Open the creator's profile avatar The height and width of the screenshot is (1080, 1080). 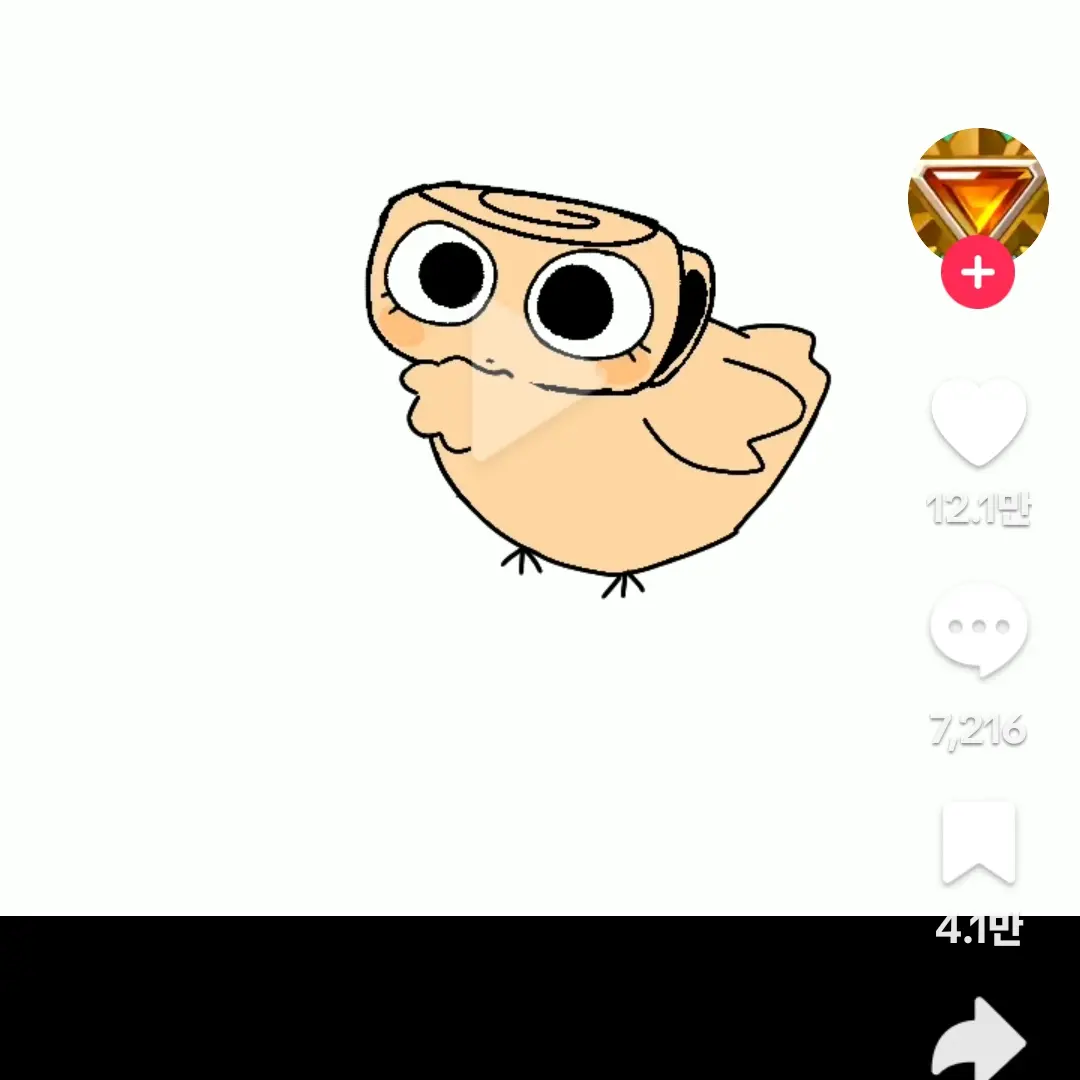[977, 192]
